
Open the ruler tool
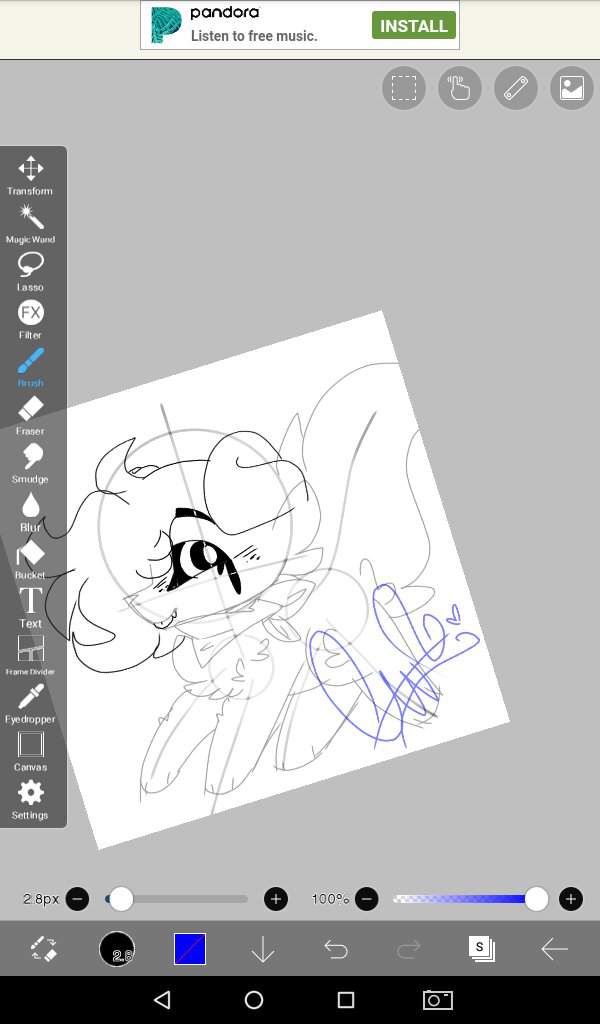pos(516,88)
